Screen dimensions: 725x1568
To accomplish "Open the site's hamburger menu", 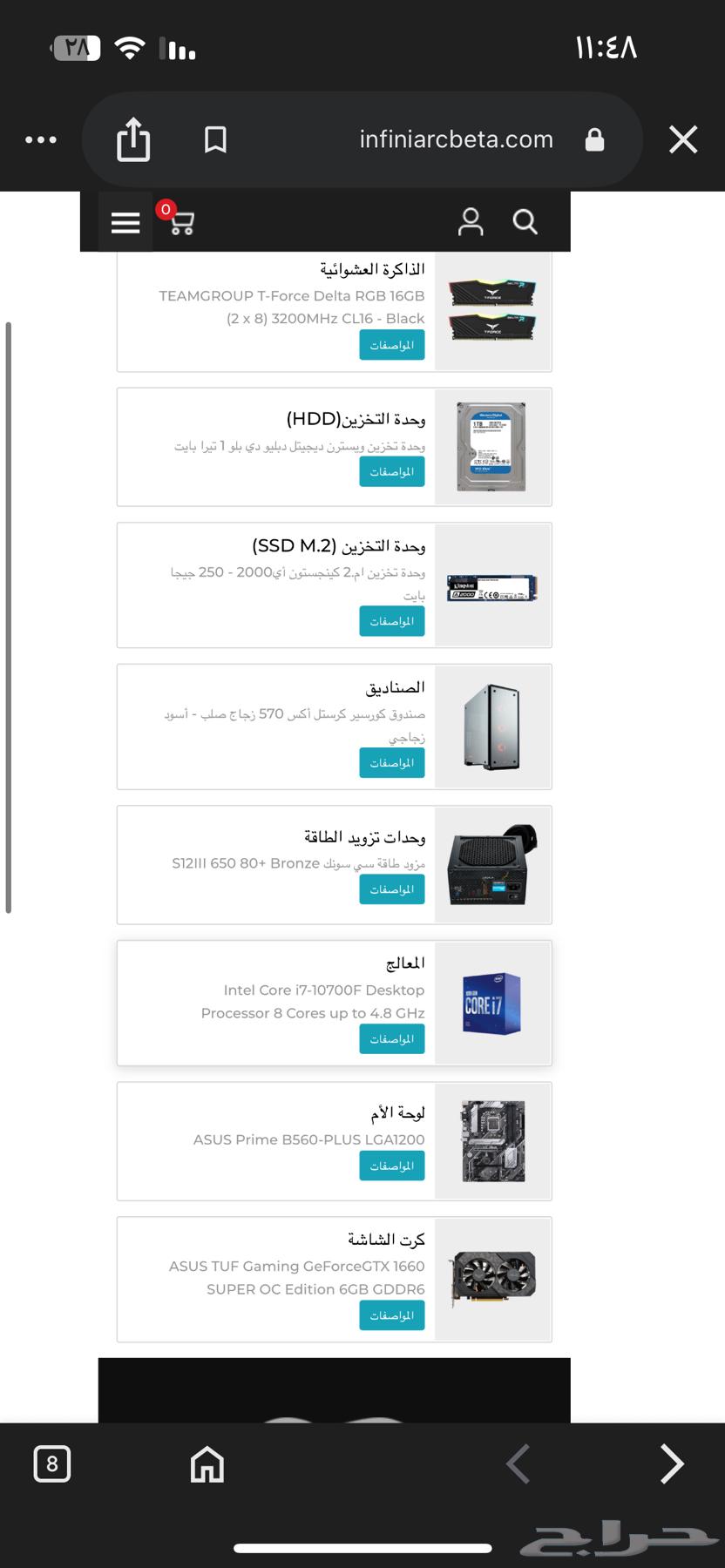I will click(x=125, y=222).
